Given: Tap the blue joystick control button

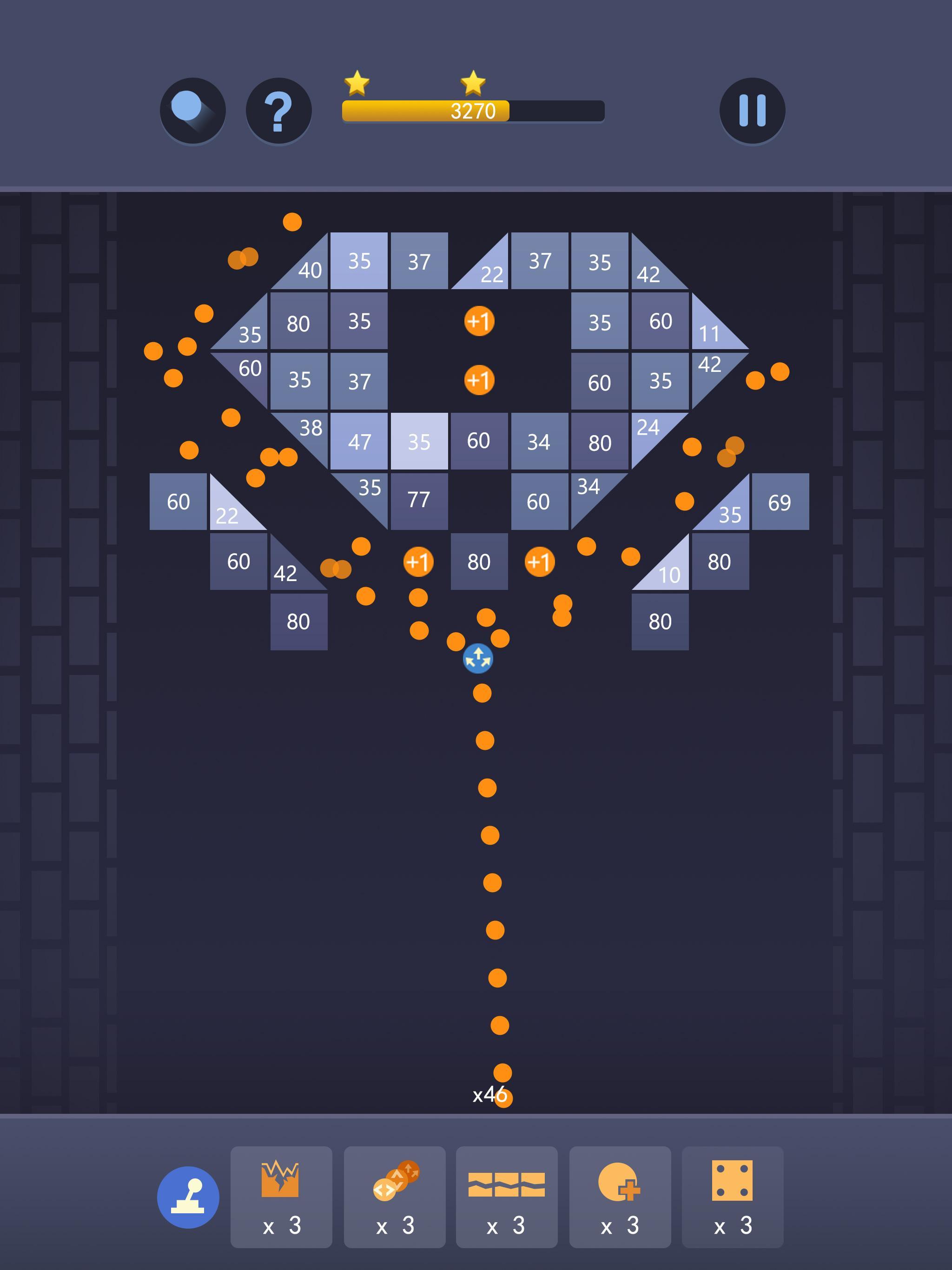Looking at the screenshot, I should 188,1197.
